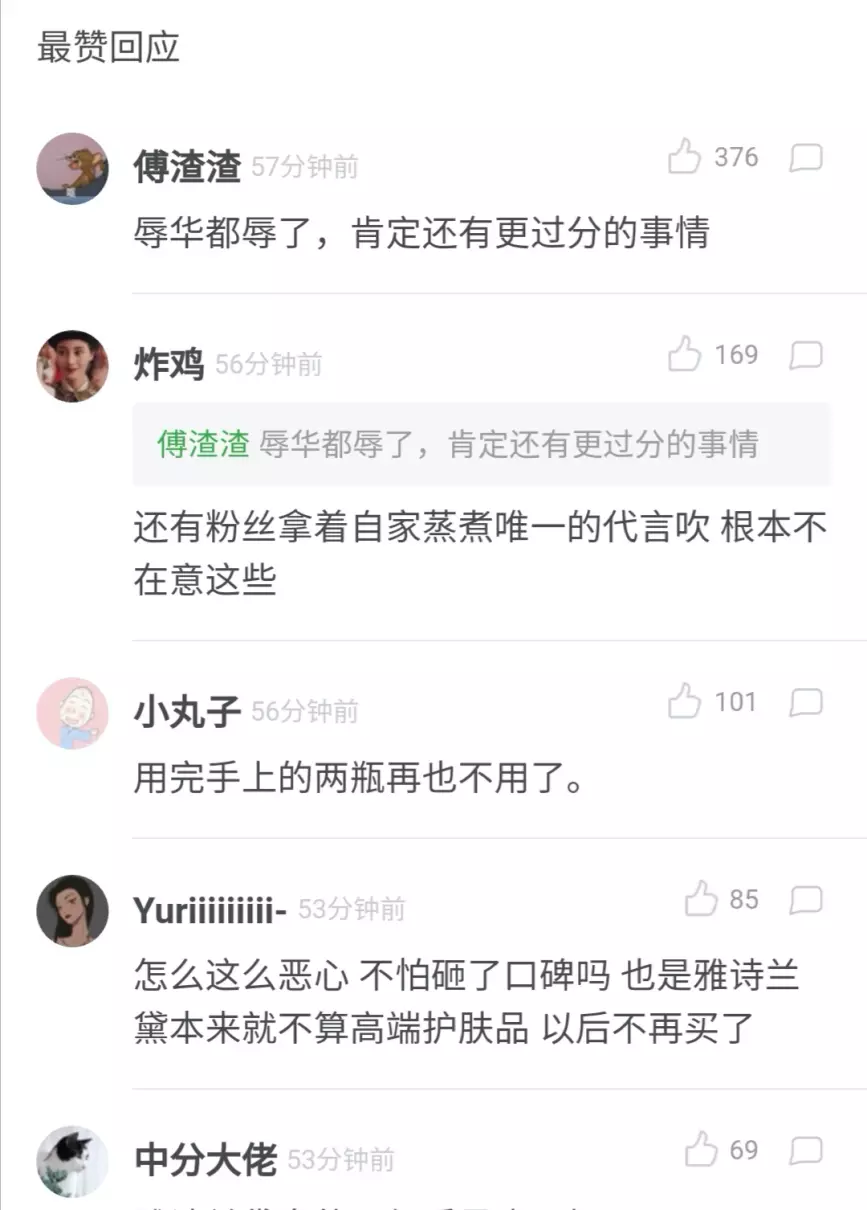Open 傅渣渣's profile avatar
Viewport: 867px width, 1210px height.
coord(72,168)
